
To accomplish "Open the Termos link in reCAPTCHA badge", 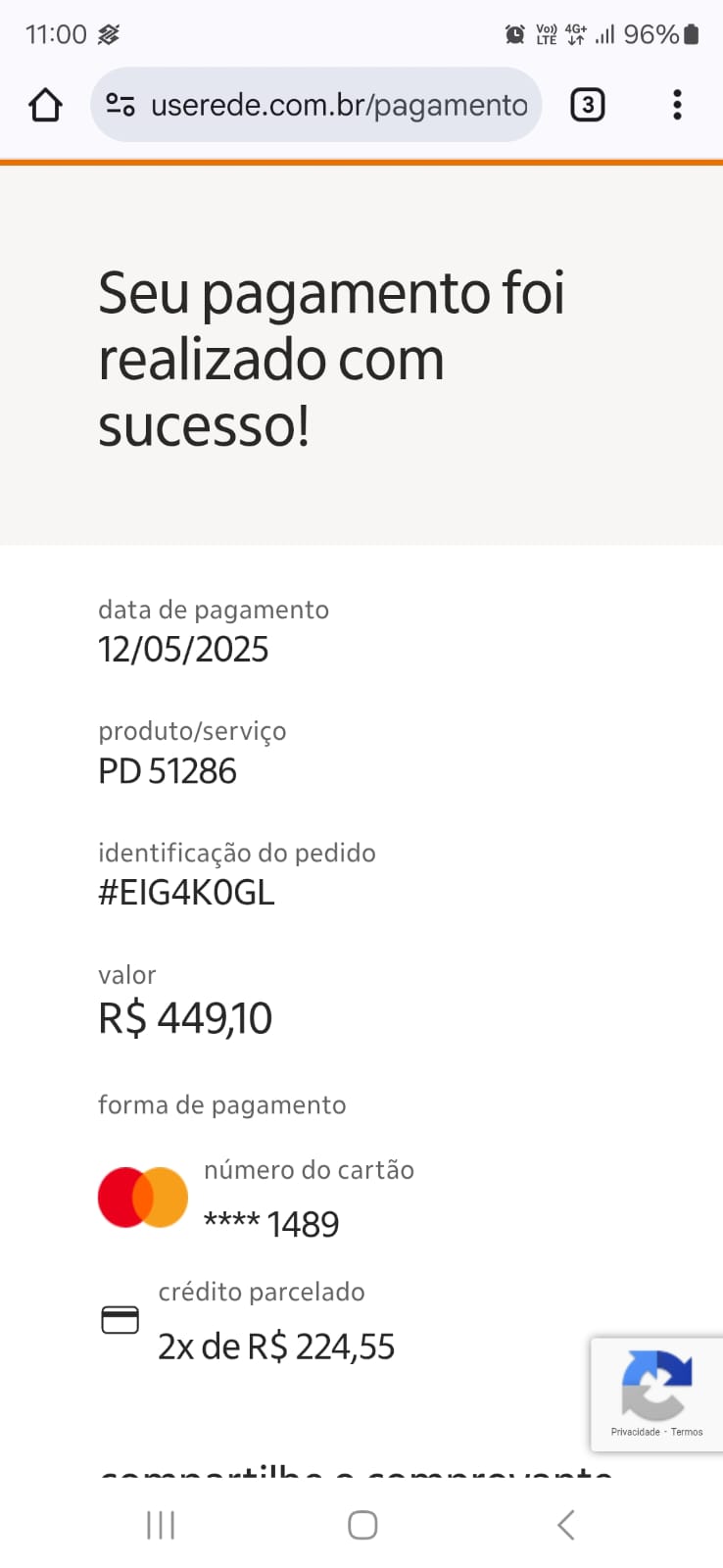I will [x=686, y=1432].
